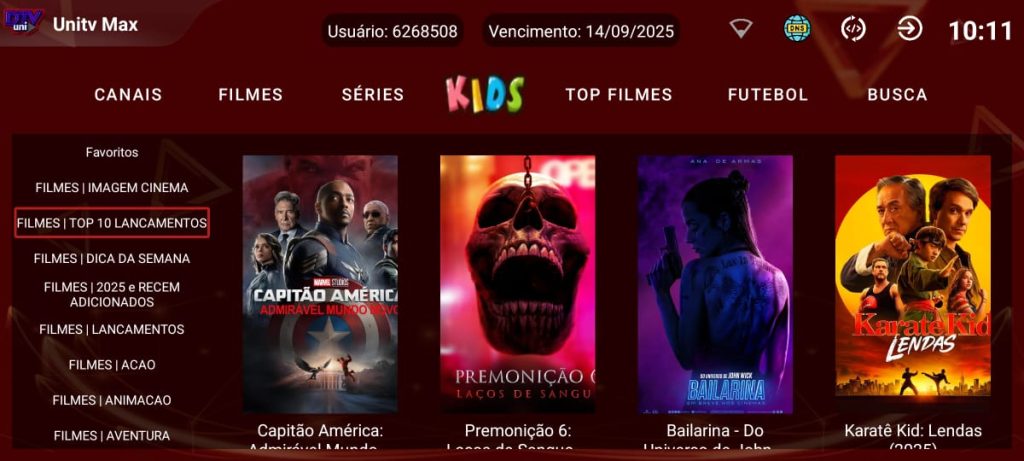The image size is (1024, 461).
Task: Open Capitão América movie poster
Action: point(320,283)
